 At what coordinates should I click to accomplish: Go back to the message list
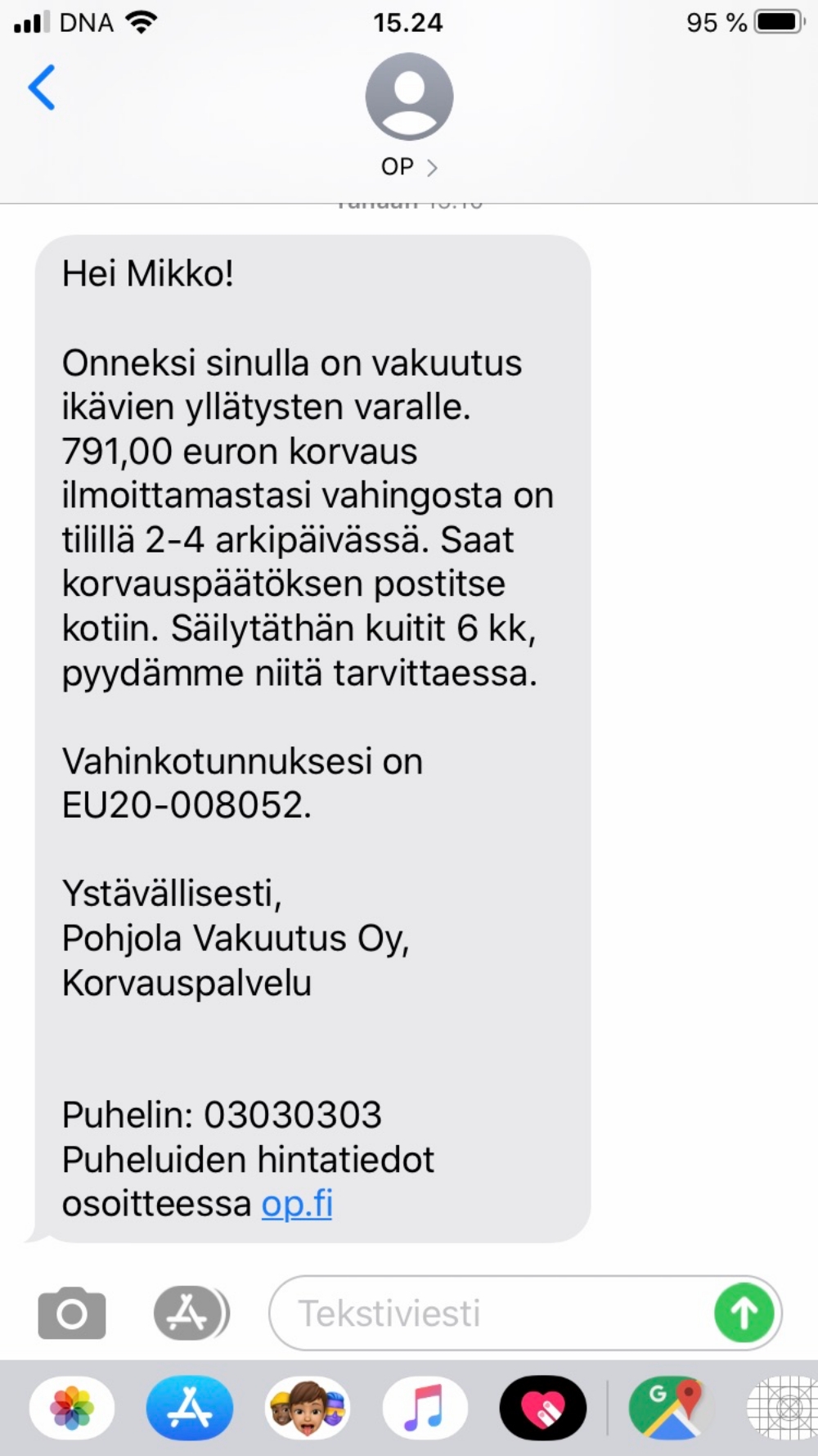pyautogui.click(x=42, y=88)
